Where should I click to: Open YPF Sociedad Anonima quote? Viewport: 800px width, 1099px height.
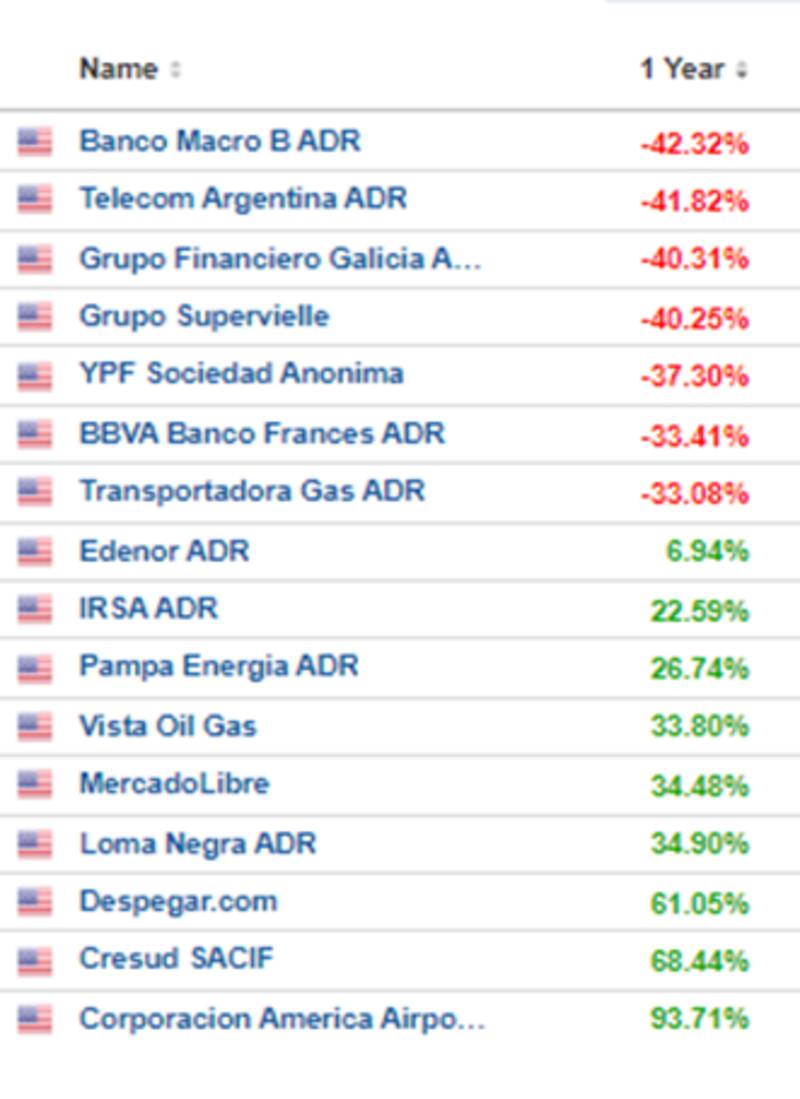pos(241,374)
